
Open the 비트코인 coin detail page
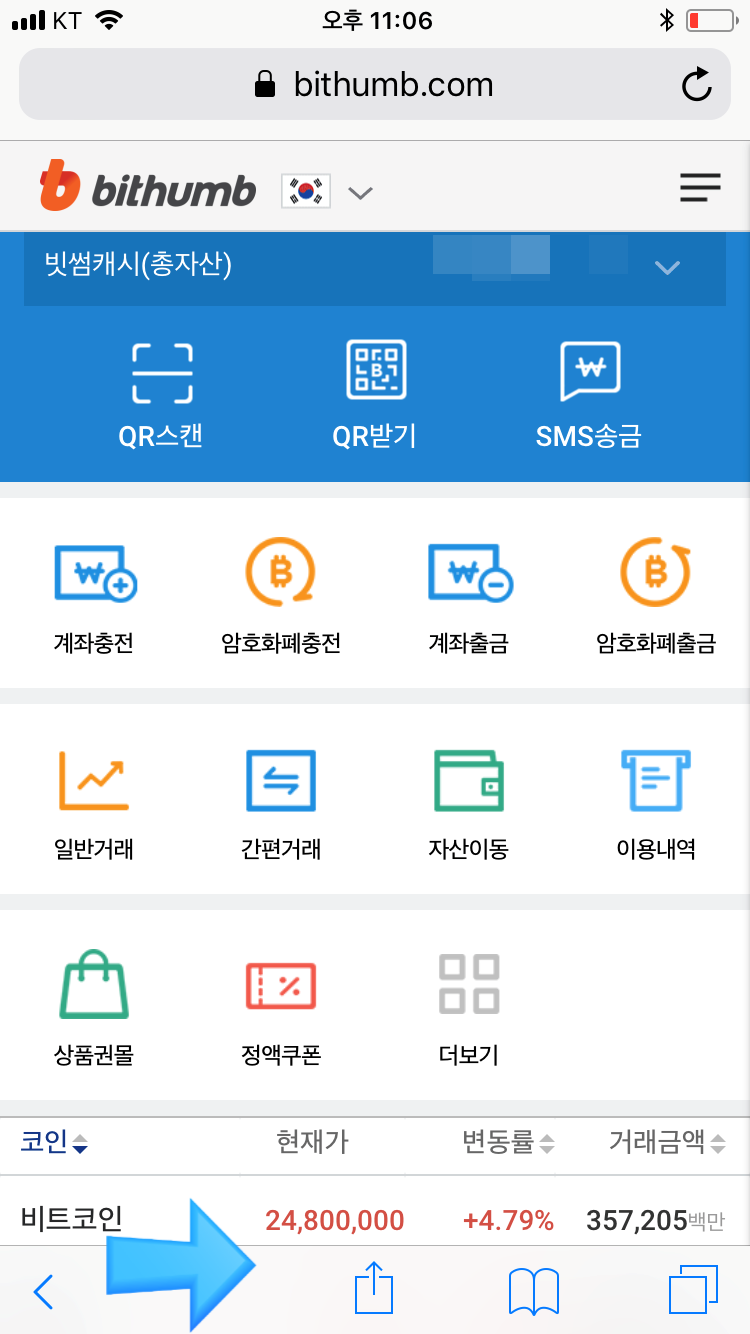(x=69, y=1218)
